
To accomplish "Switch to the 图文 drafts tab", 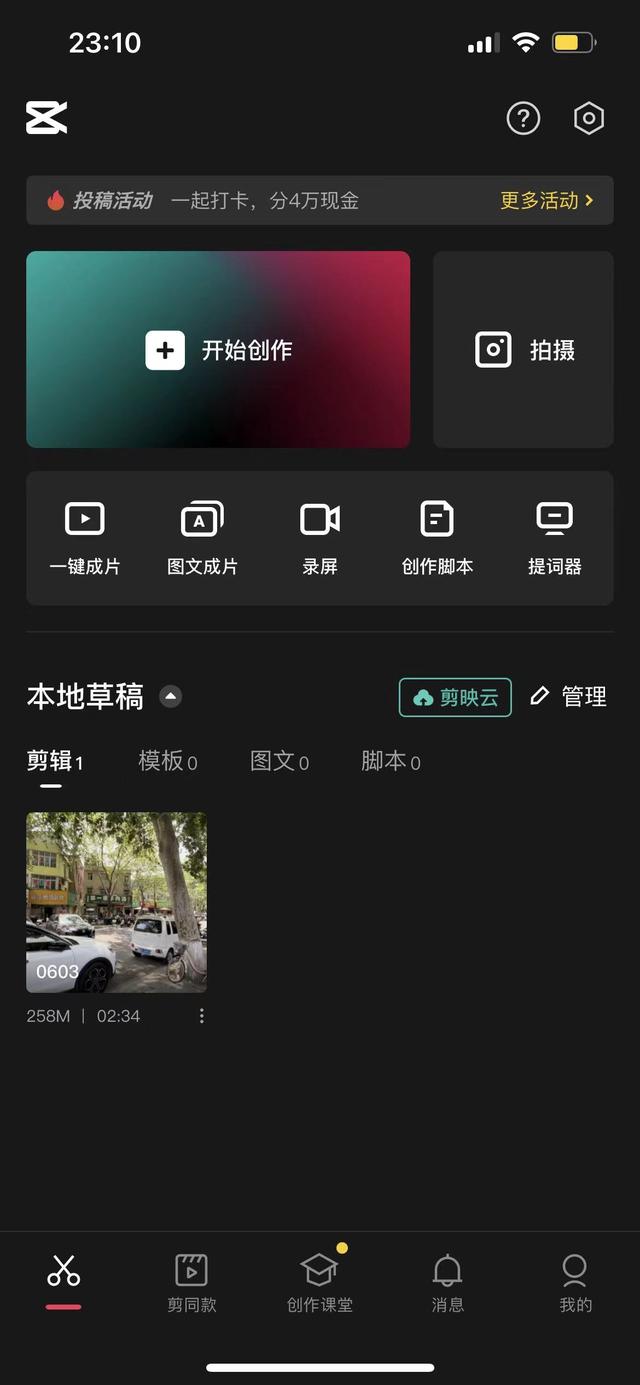I will pos(279,762).
